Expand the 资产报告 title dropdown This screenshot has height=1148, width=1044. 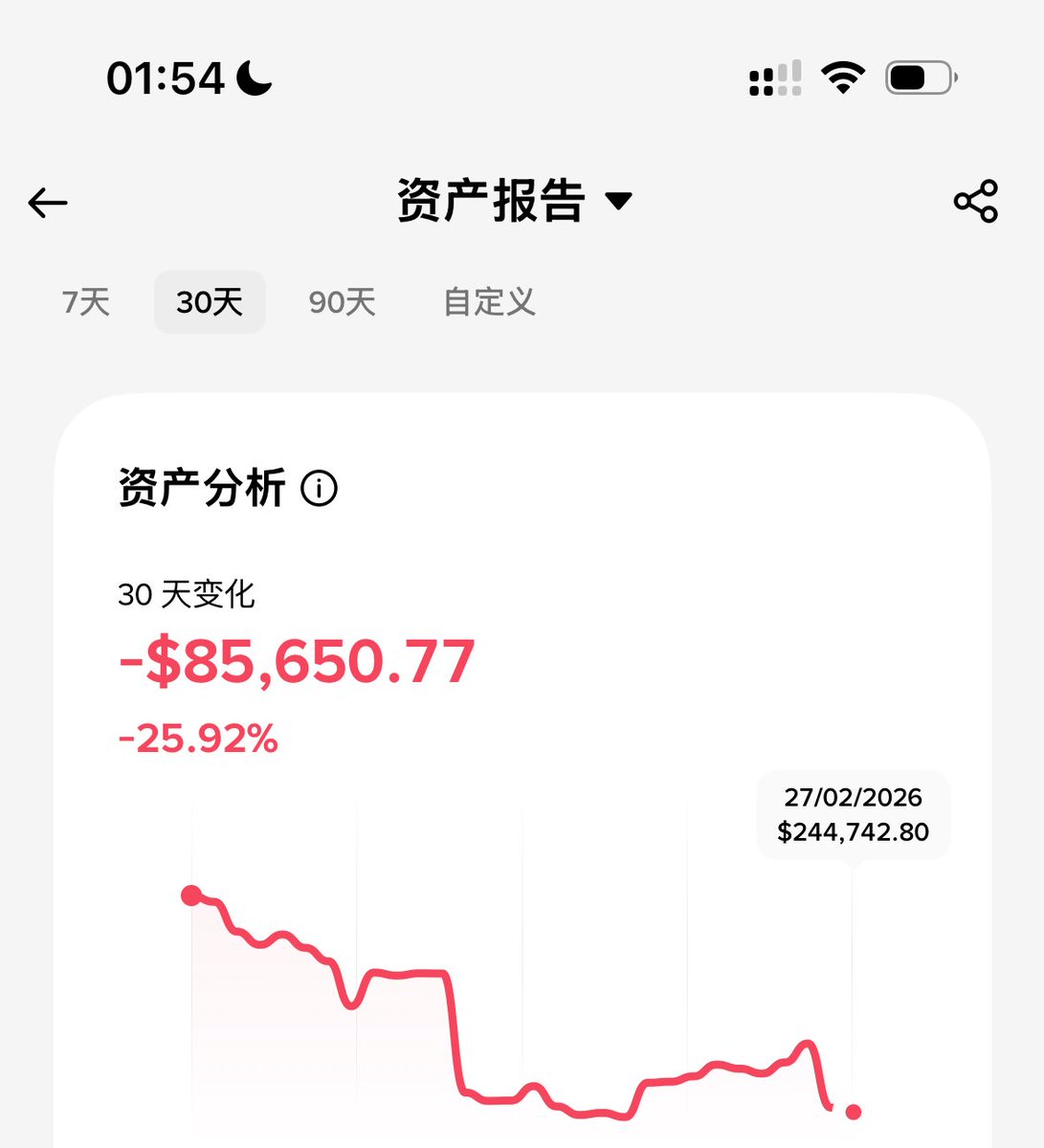point(618,201)
